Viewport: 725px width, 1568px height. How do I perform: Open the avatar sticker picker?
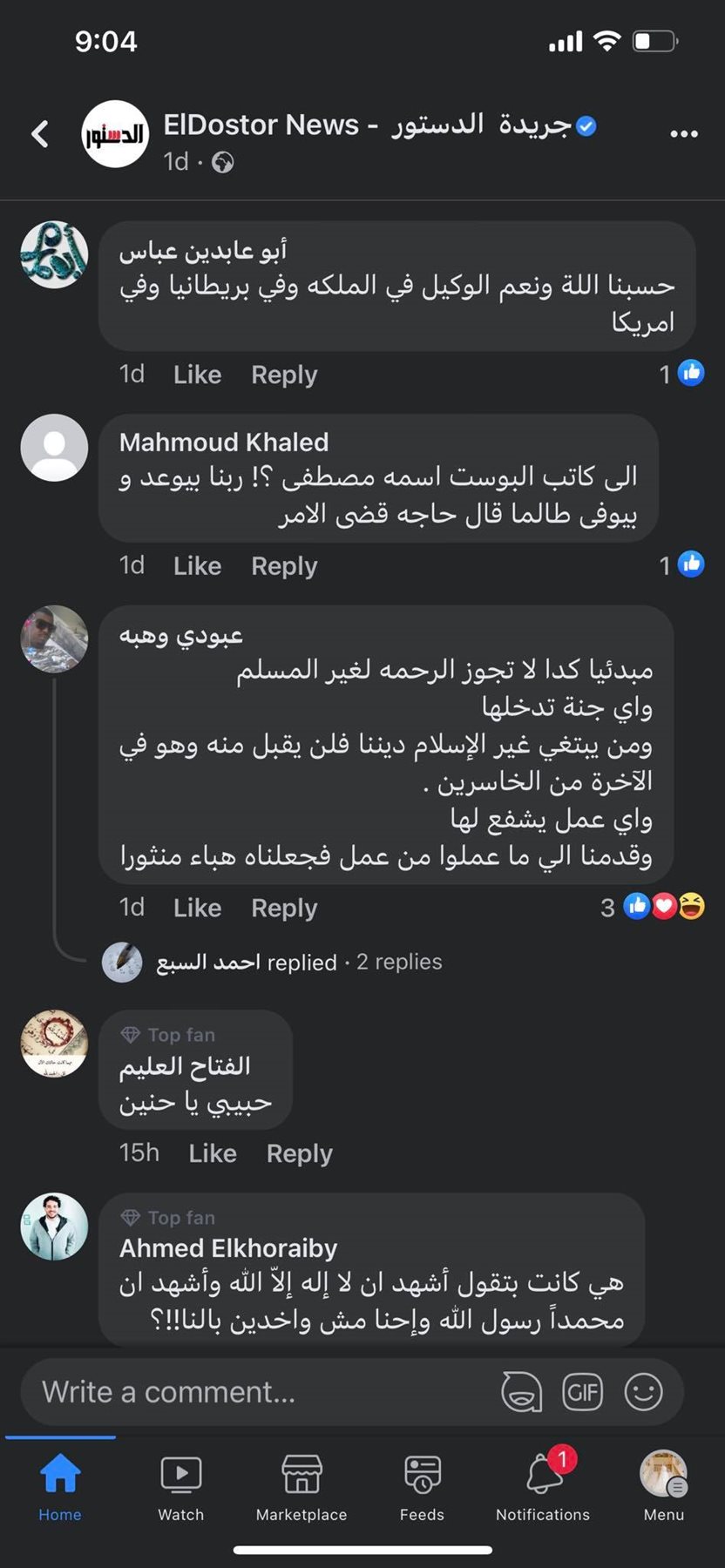click(x=521, y=1392)
